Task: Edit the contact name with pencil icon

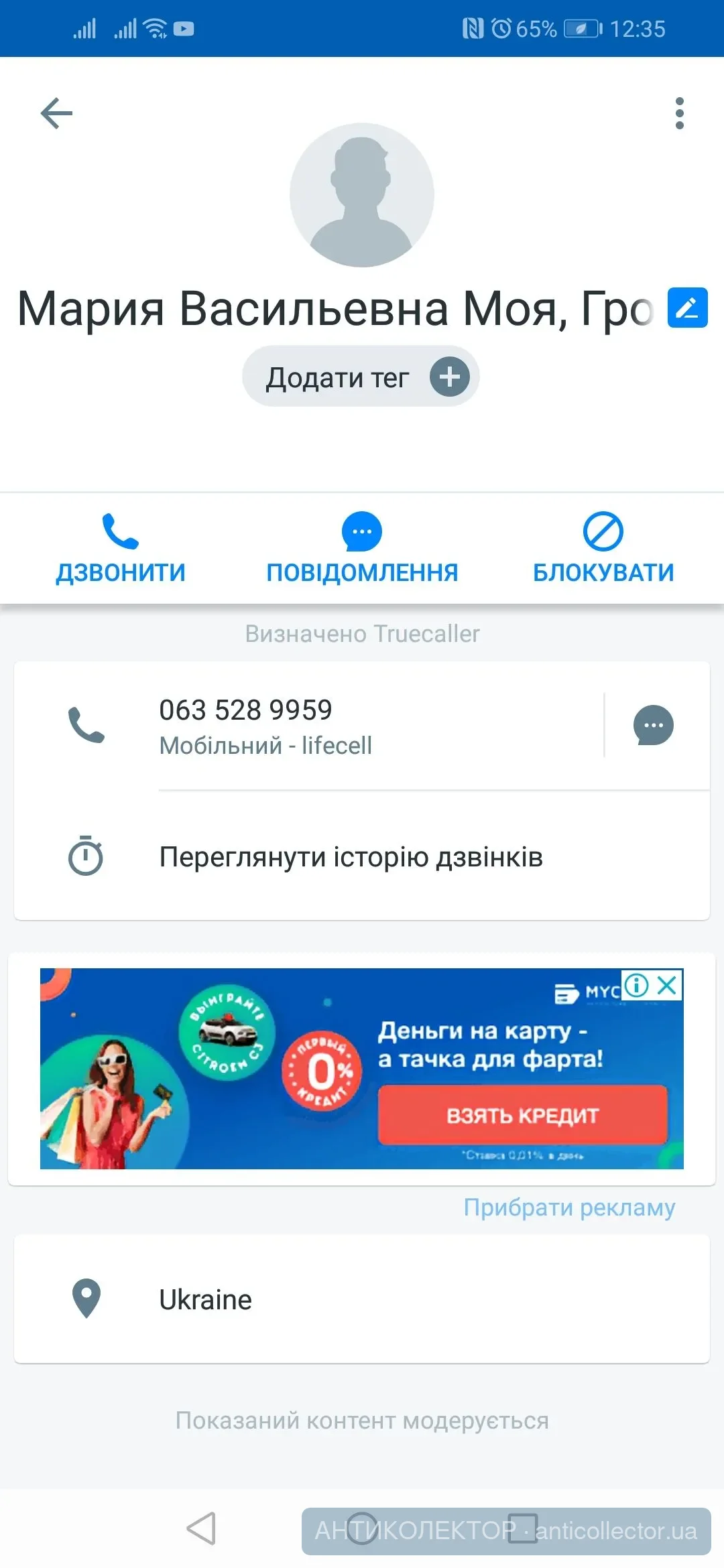Action: coord(687,308)
